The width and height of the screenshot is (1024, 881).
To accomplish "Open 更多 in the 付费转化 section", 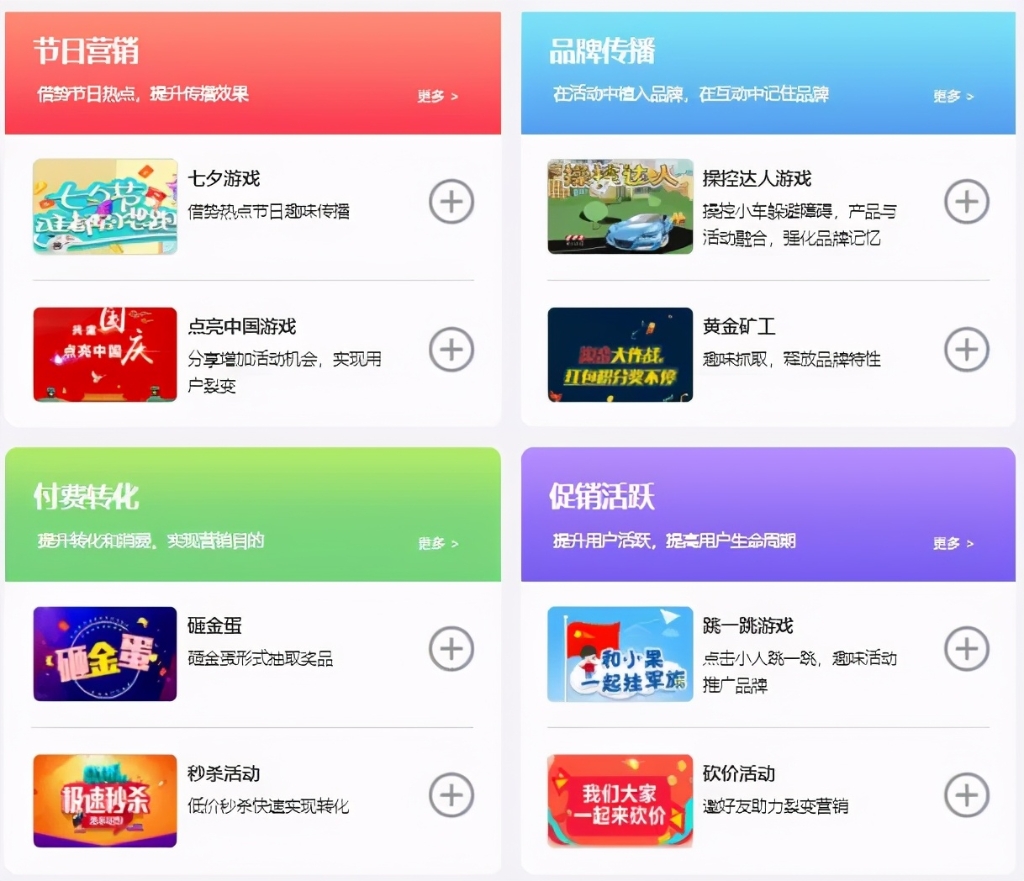I will 438,544.
